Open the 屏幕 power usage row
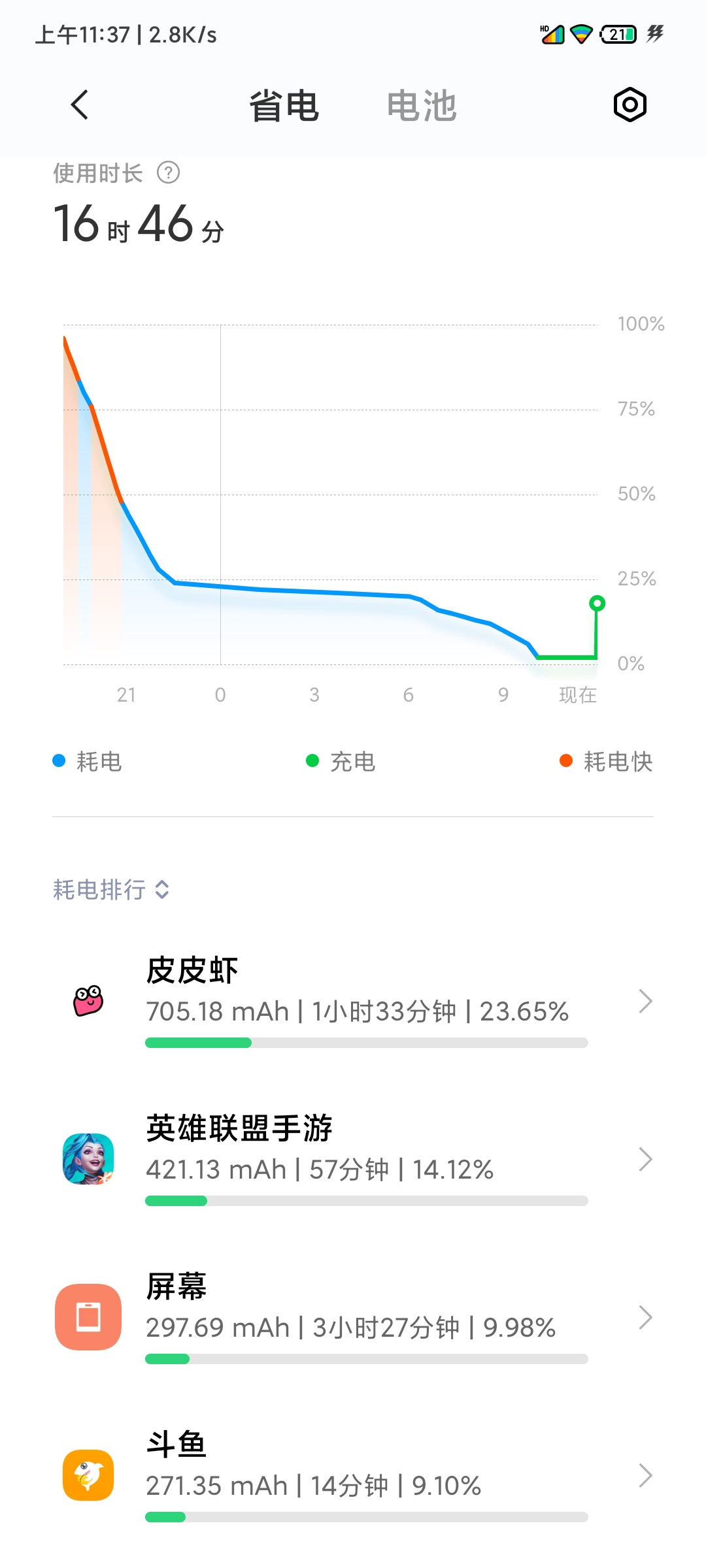 click(353, 1317)
